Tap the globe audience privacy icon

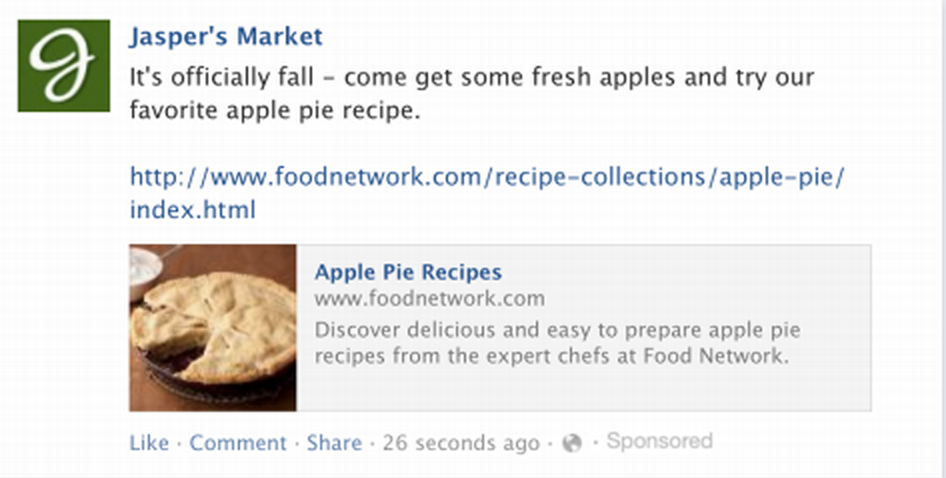572,442
